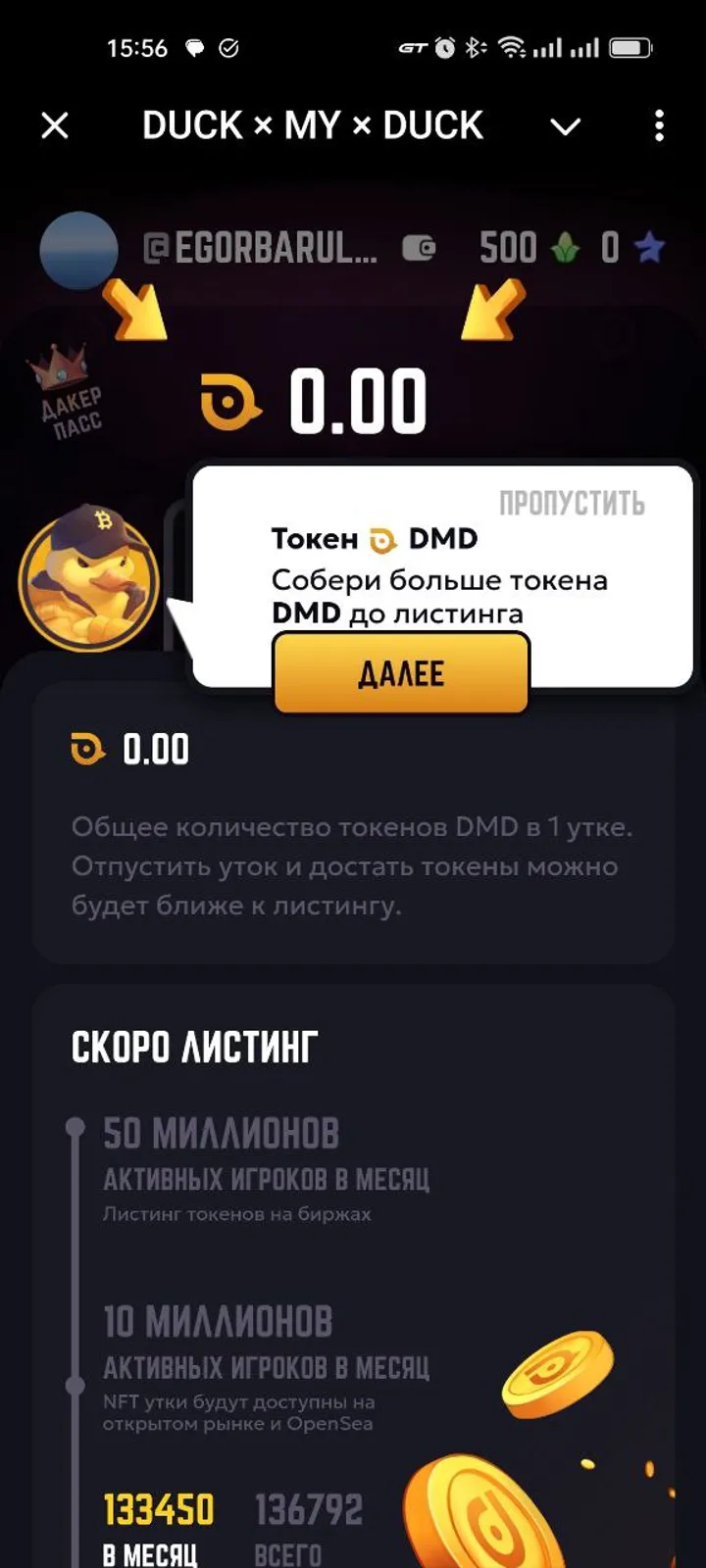
Task: Open the three-dot overflow menu
Action: pyautogui.click(x=657, y=125)
